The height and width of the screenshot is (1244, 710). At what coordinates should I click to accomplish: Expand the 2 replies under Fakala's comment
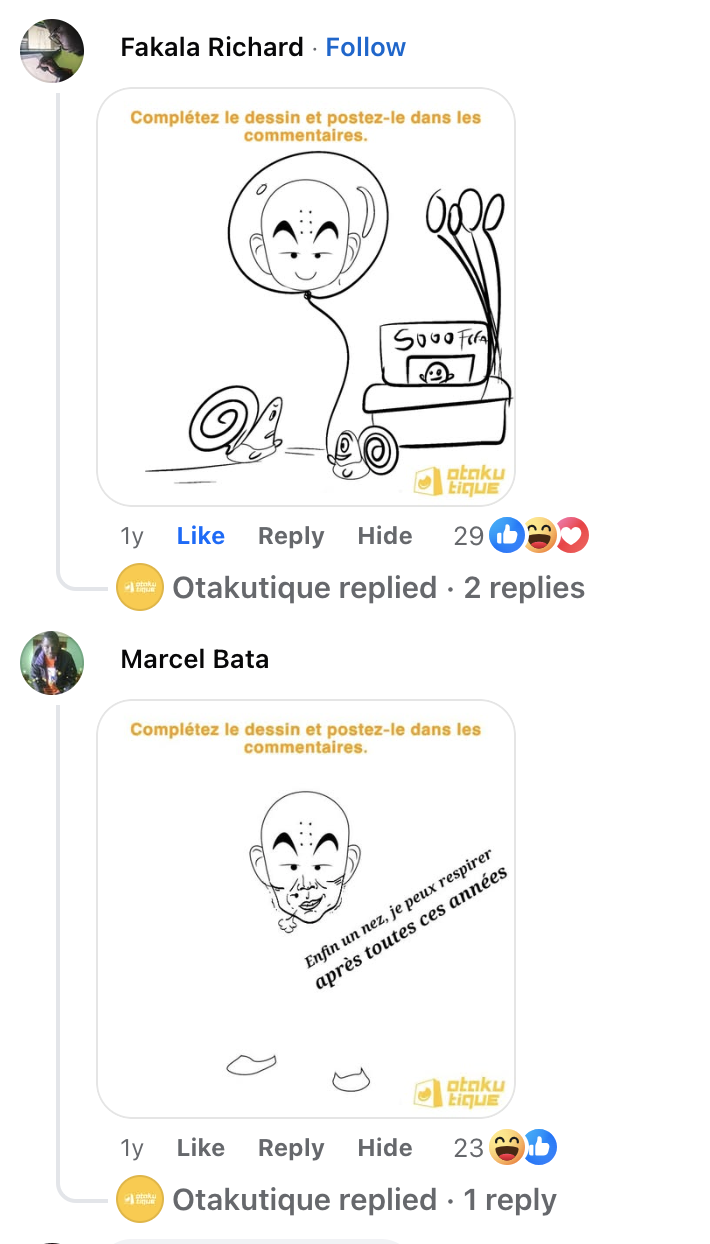378,588
